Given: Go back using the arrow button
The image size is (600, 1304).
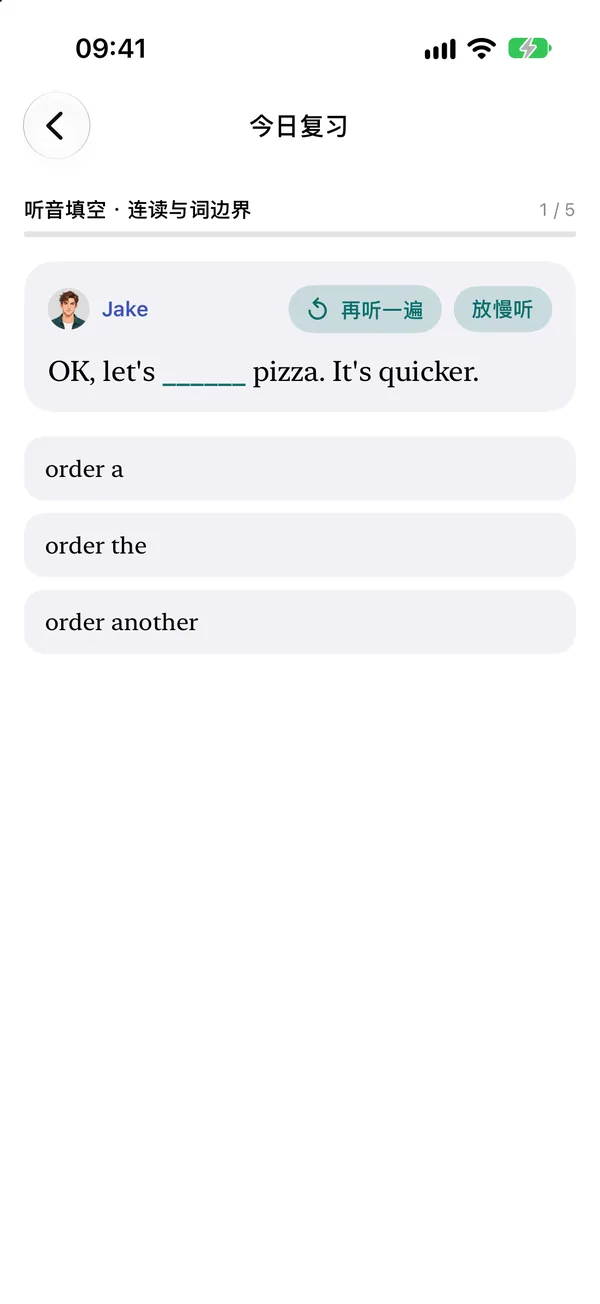Looking at the screenshot, I should [57, 126].
